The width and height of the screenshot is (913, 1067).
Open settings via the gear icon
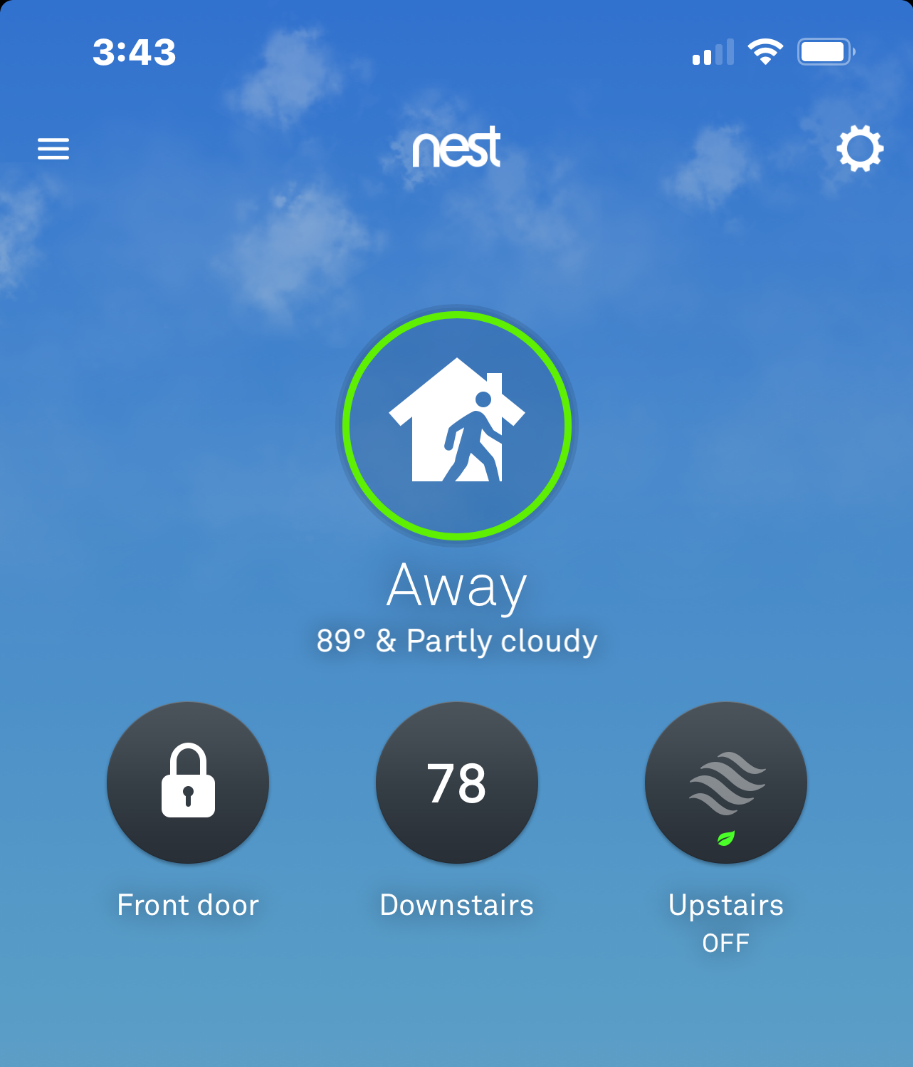[859, 150]
